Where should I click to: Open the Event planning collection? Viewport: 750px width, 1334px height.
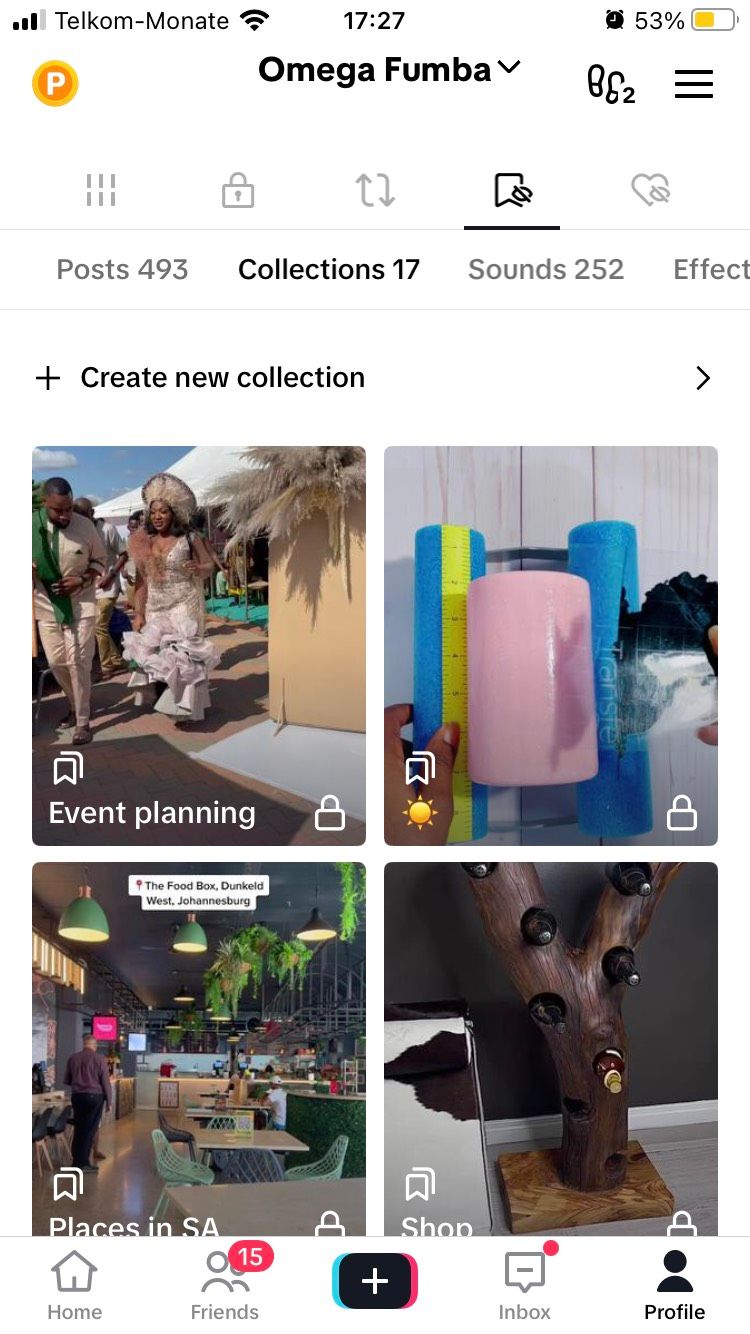point(199,645)
